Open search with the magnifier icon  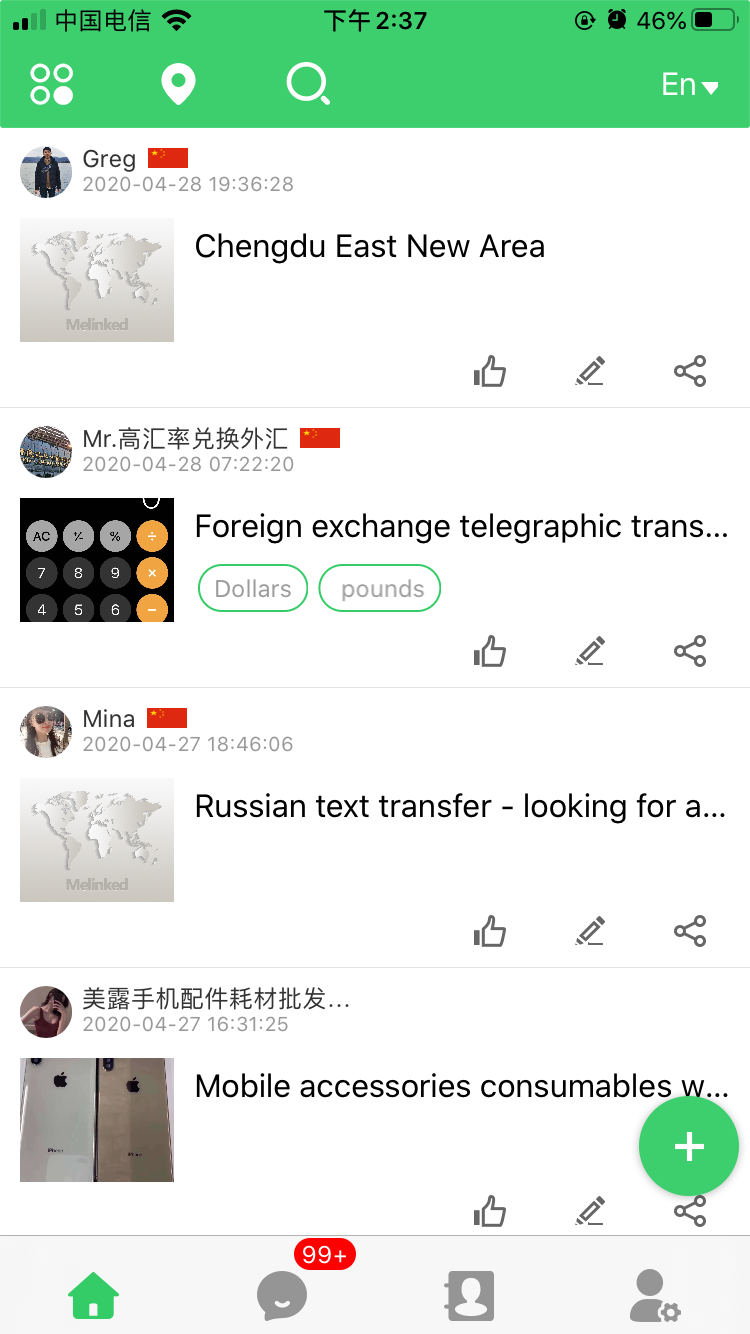pos(308,84)
